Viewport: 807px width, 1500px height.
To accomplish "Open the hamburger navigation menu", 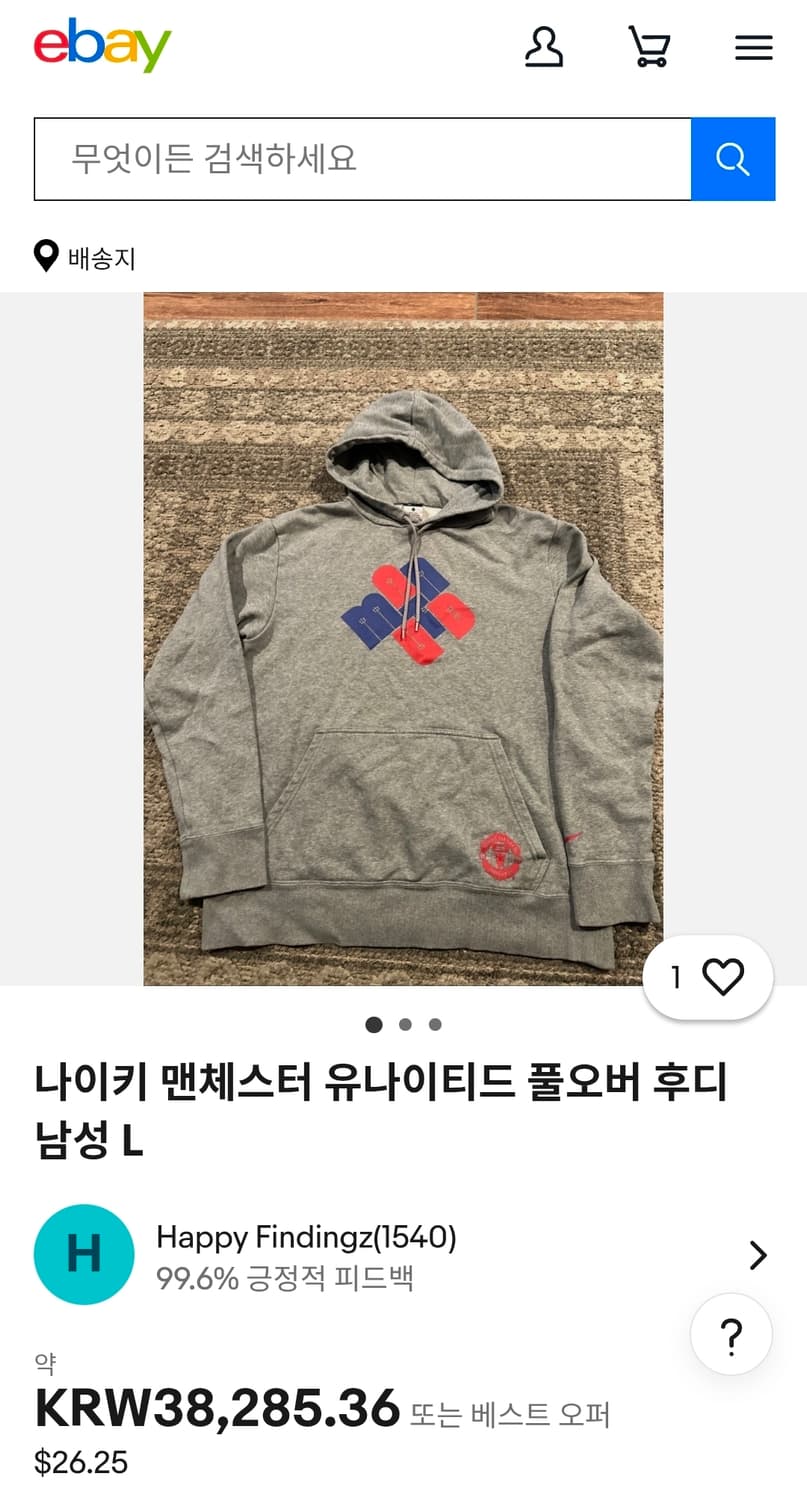I will click(753, 45).
